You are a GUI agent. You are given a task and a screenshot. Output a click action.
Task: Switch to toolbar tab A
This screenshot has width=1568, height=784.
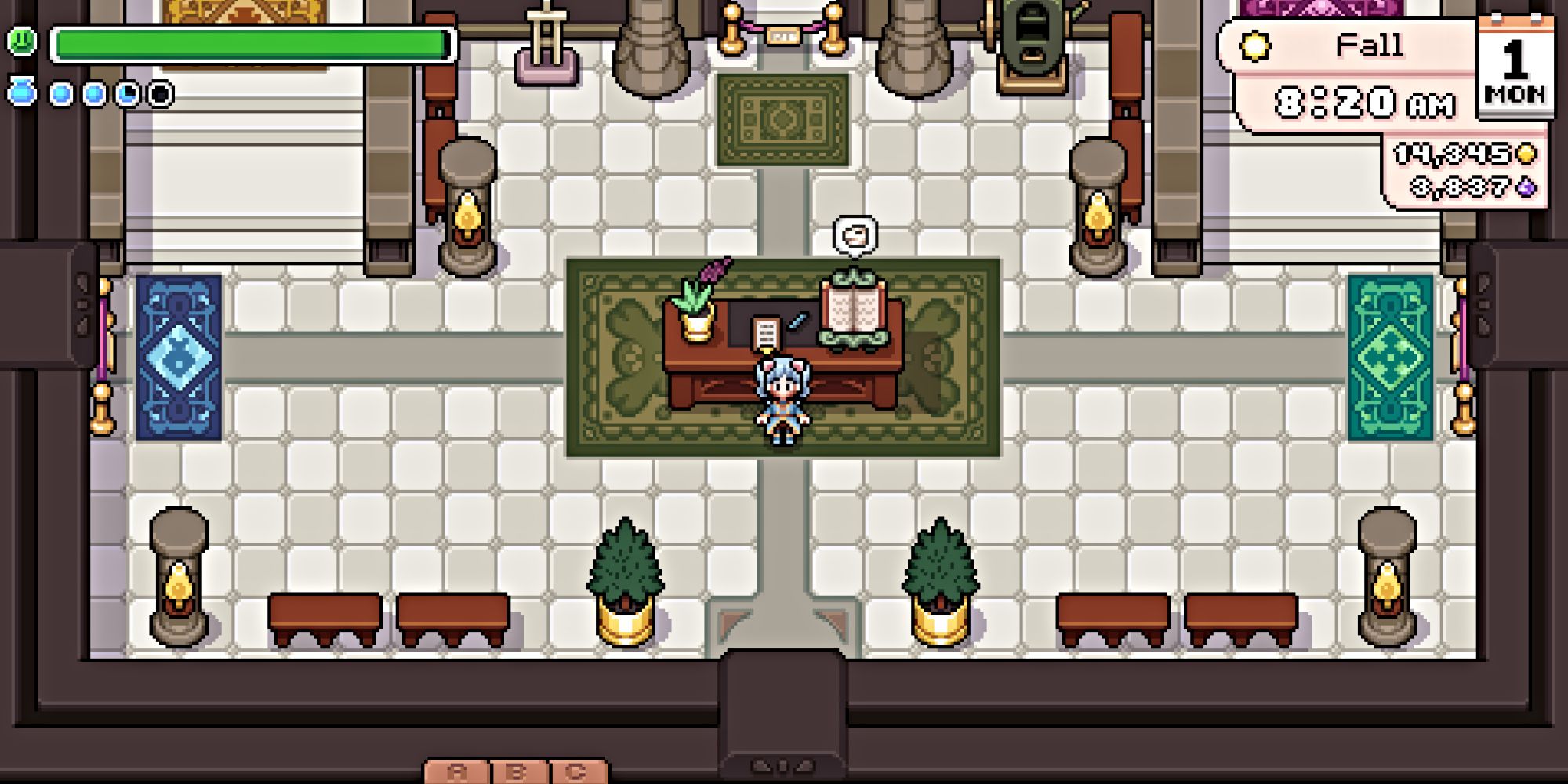tap(456, 771)
